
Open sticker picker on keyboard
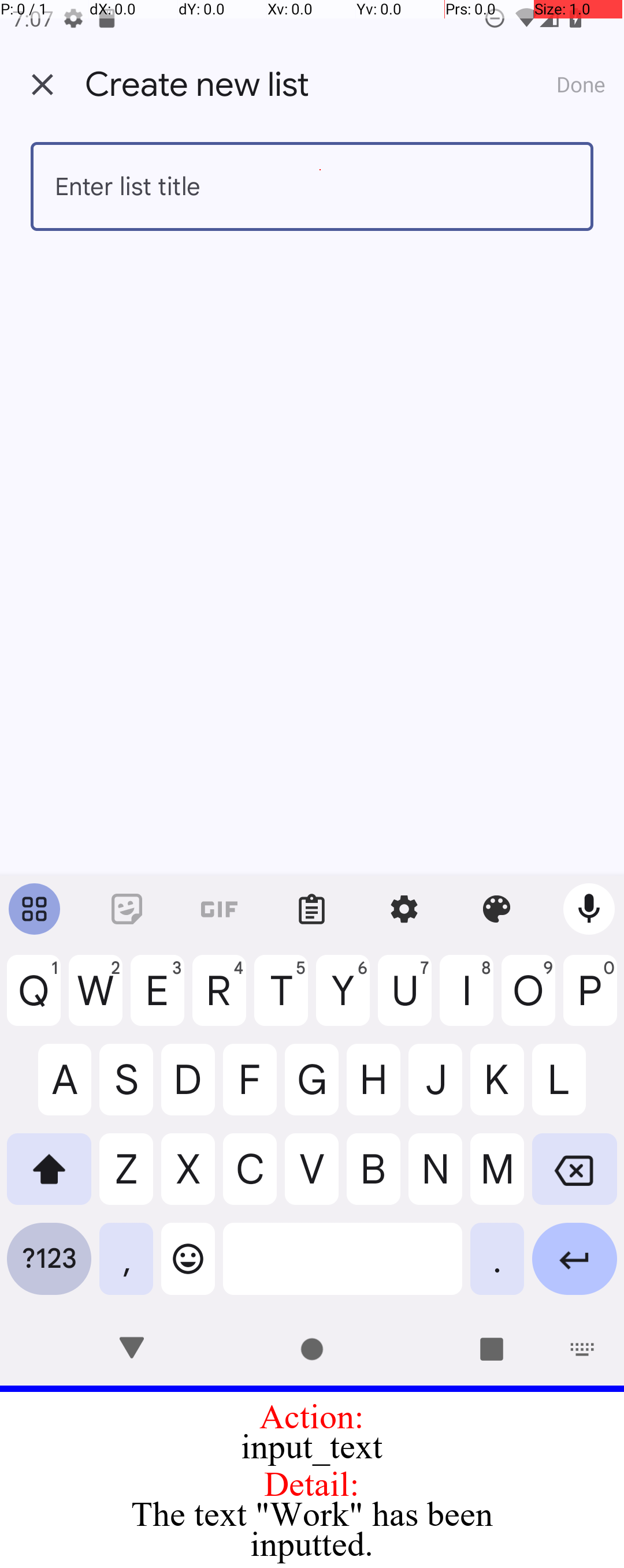tap(127, 909)
